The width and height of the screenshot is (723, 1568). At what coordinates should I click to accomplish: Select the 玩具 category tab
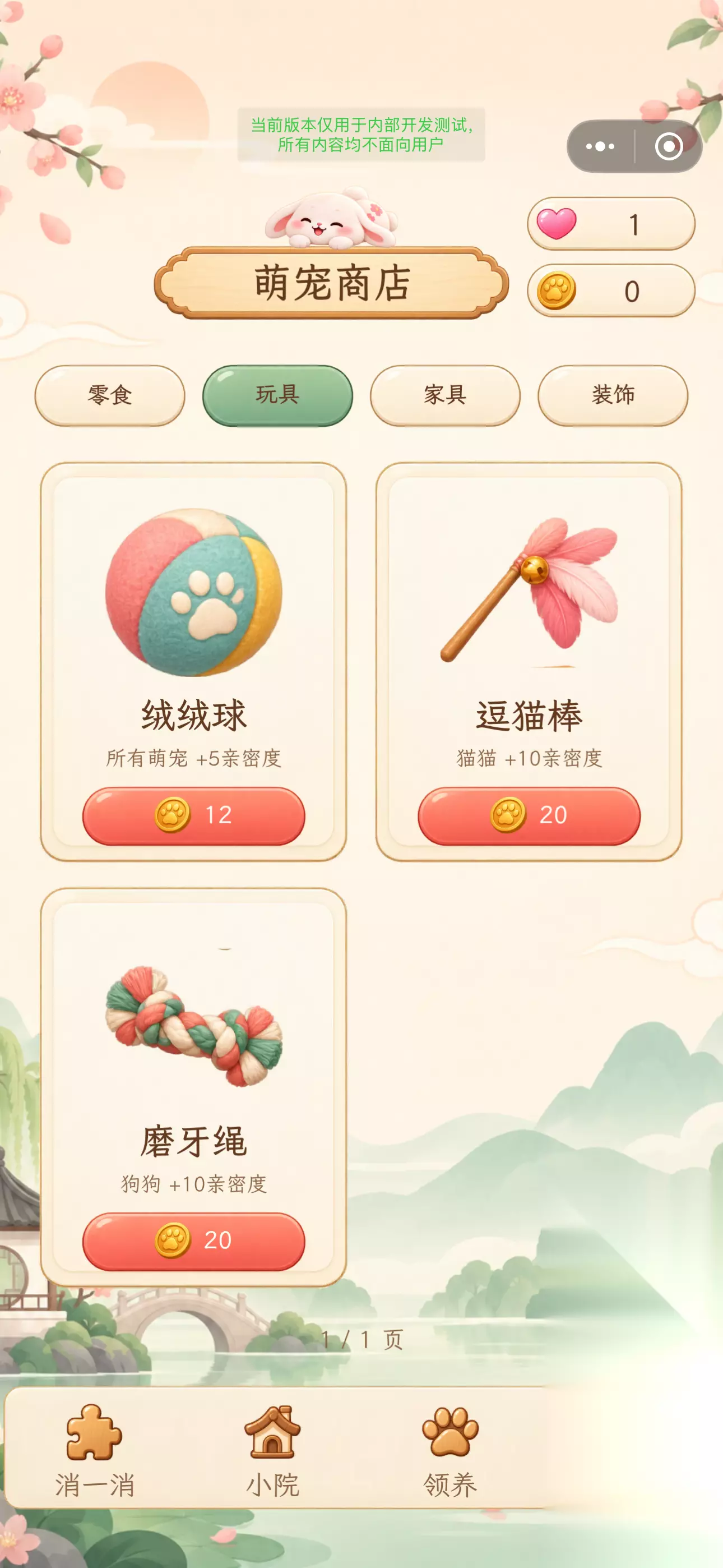(x=277, y=395)
